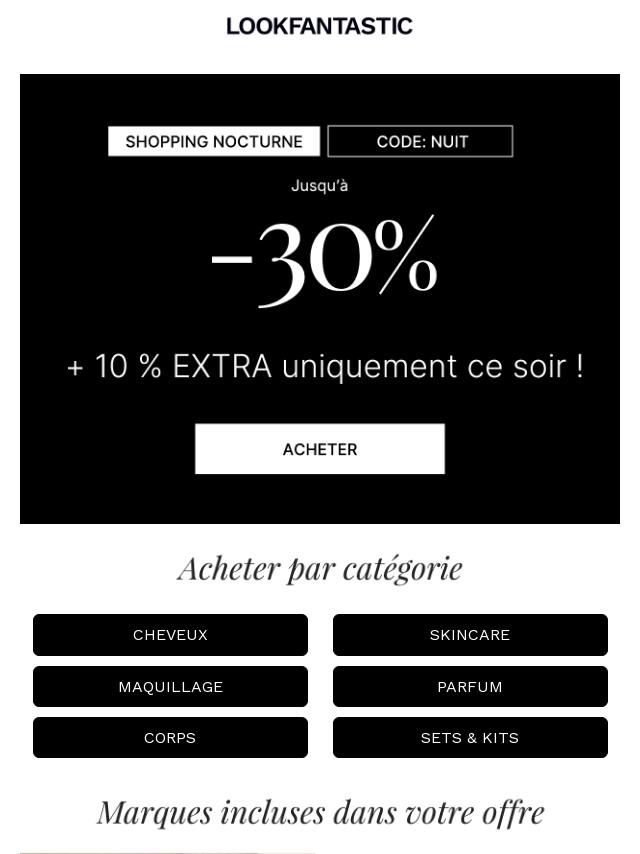
Task: Tap the ACHETER button
Action: tap(320, 449)
